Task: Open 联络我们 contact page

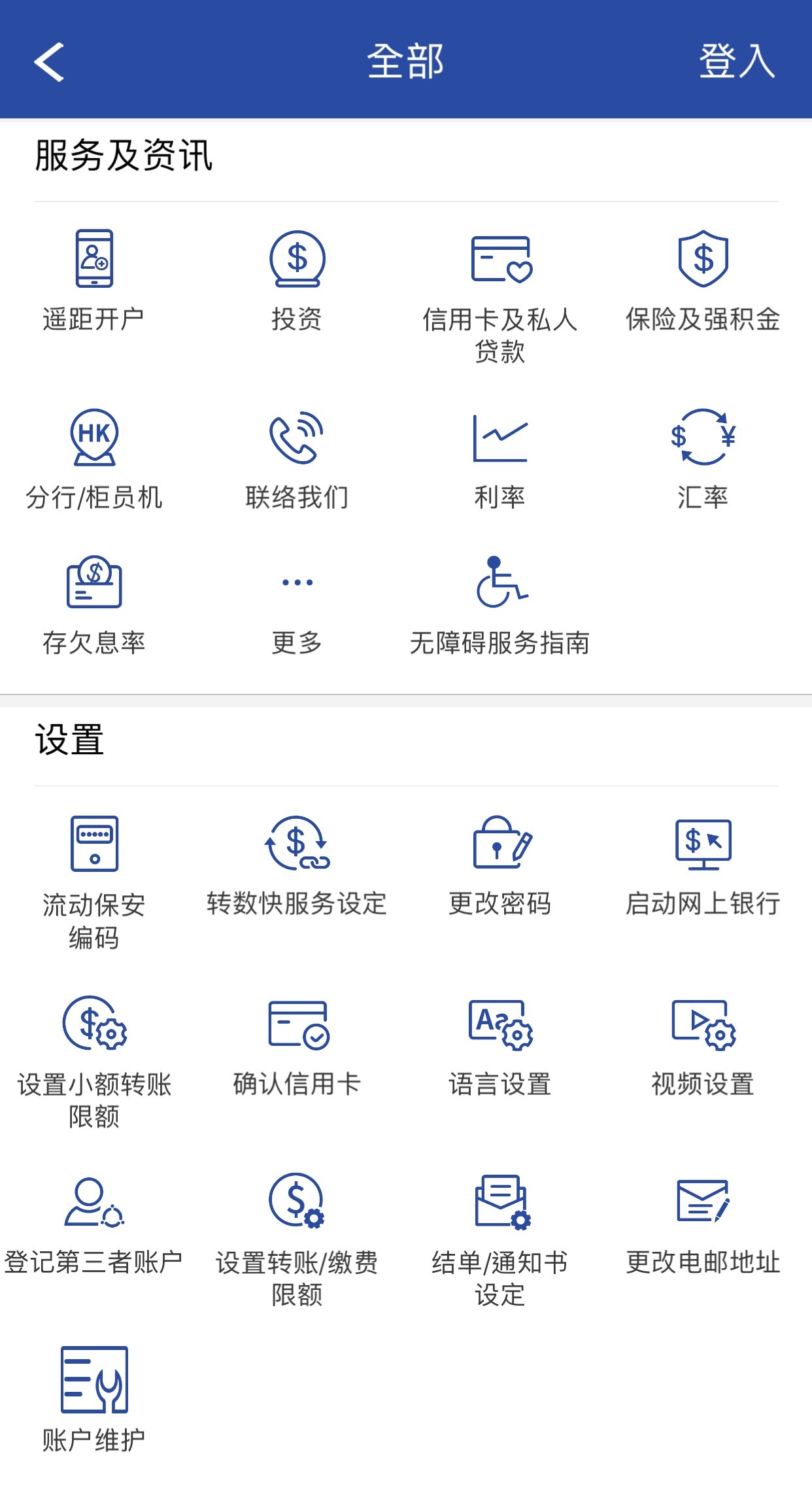Action: [x=297, y=459]
